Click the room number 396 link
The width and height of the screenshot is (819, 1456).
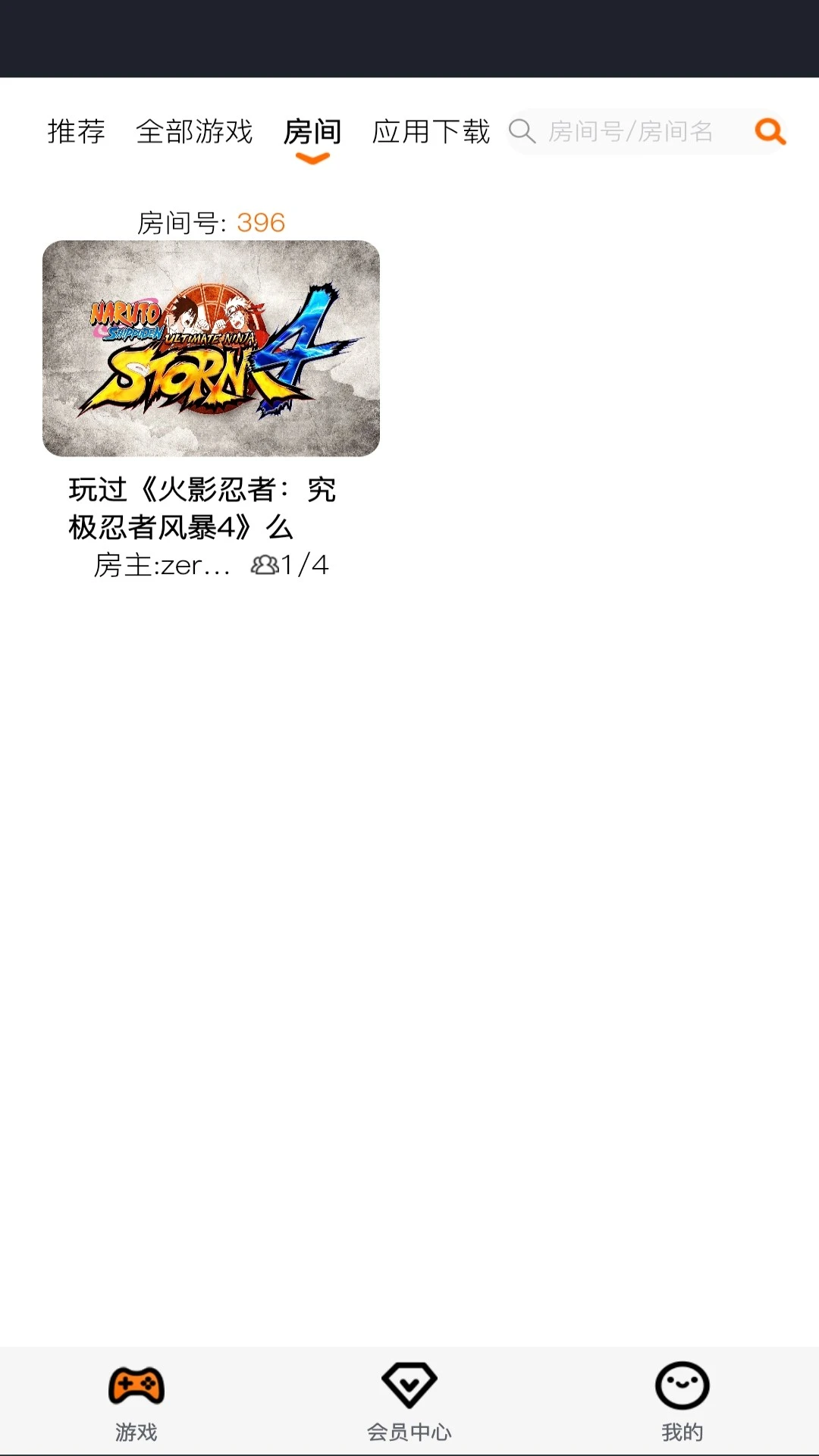point(260,222)
